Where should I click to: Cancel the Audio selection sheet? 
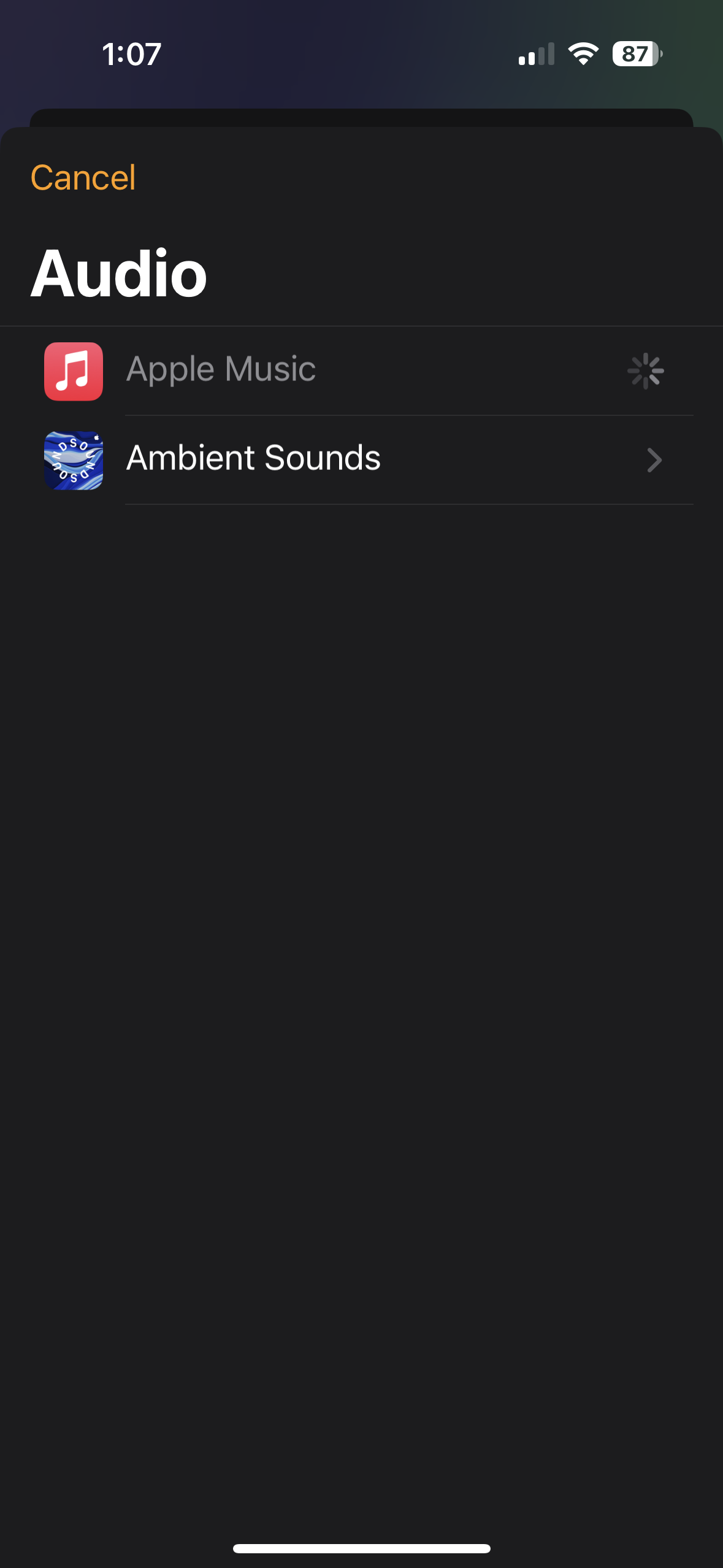click(83, 178)
